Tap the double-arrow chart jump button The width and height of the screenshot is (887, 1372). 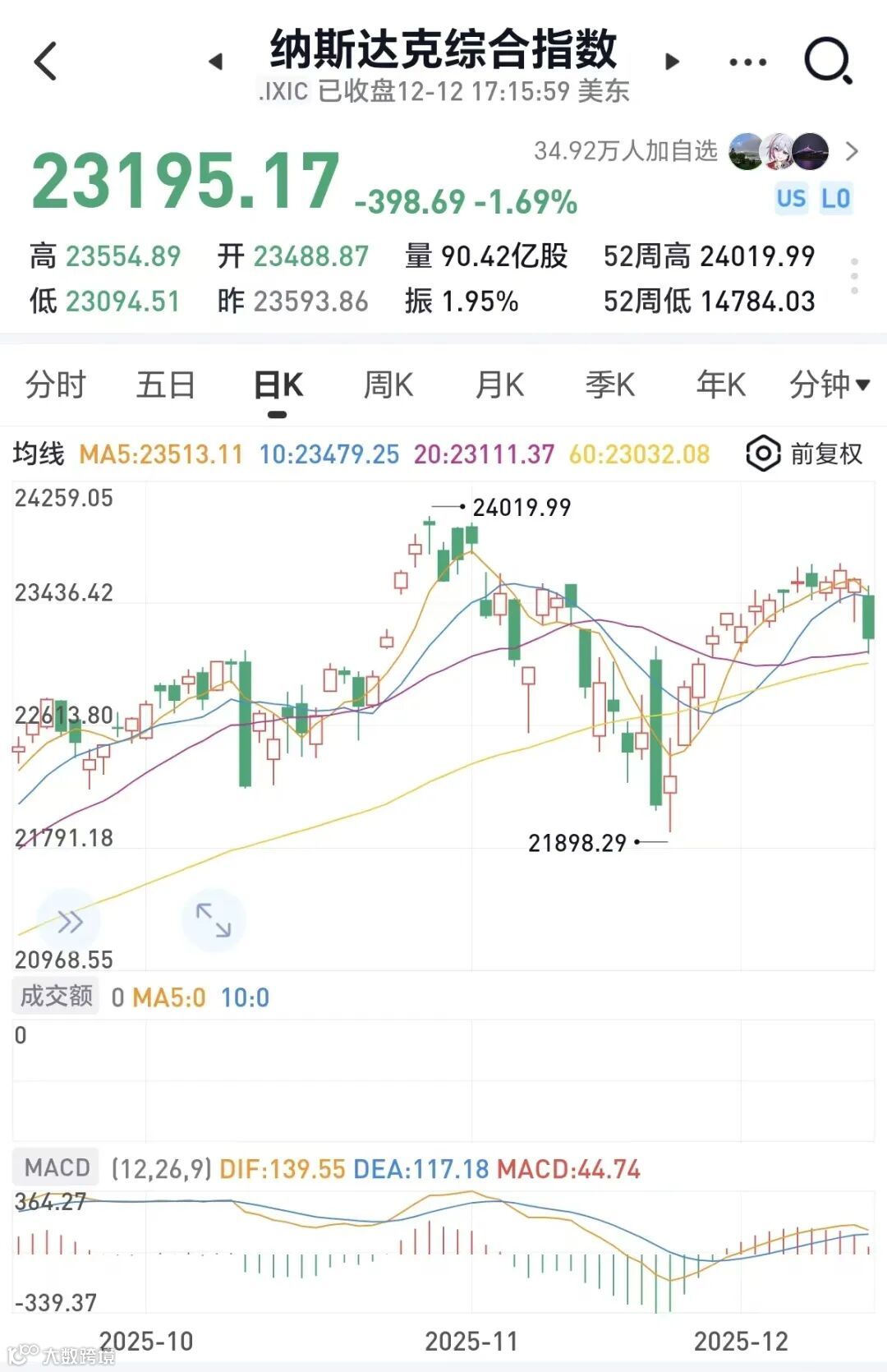point(69,922)
